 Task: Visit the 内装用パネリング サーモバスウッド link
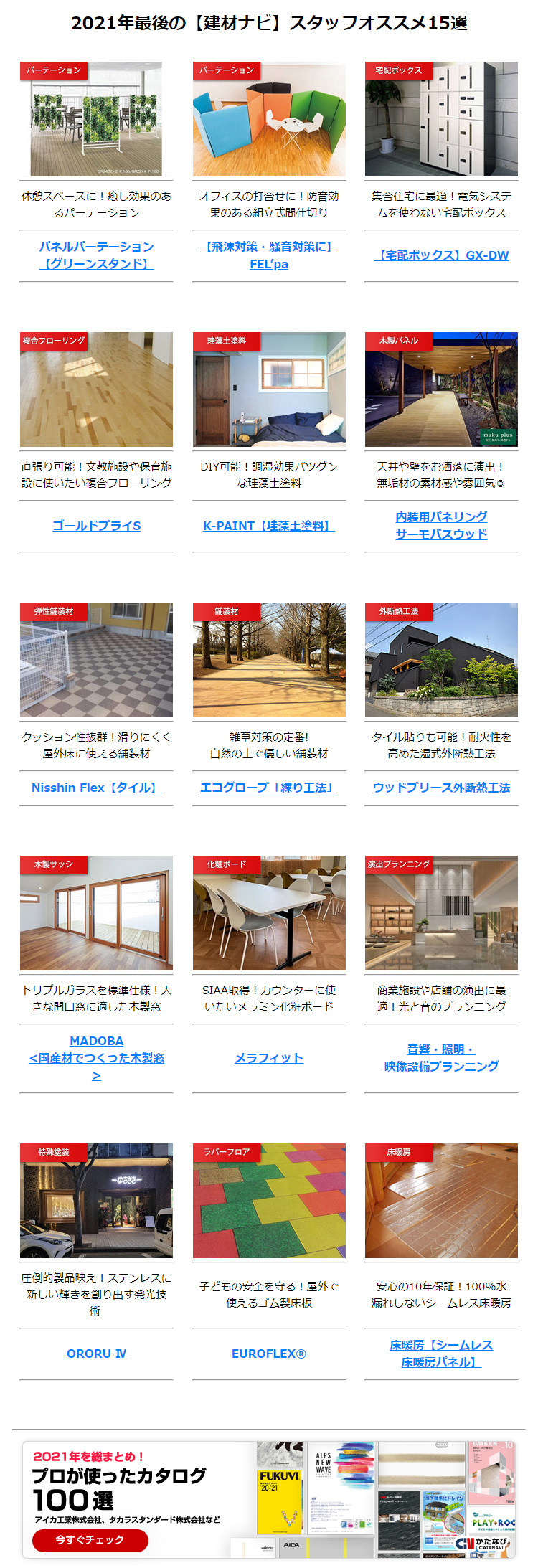coord(441,525)
